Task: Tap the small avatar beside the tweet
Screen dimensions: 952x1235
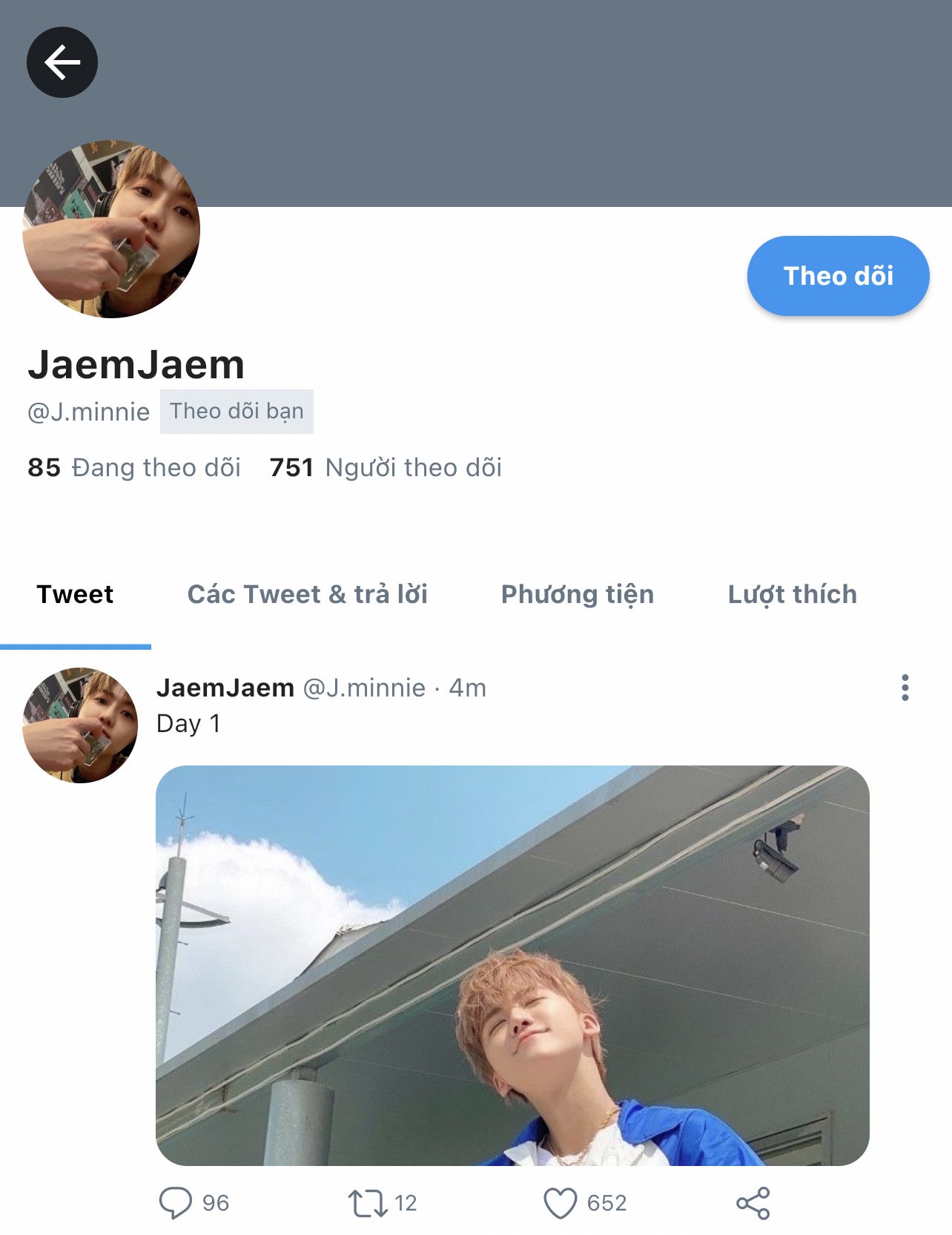Action: (80, 725)
